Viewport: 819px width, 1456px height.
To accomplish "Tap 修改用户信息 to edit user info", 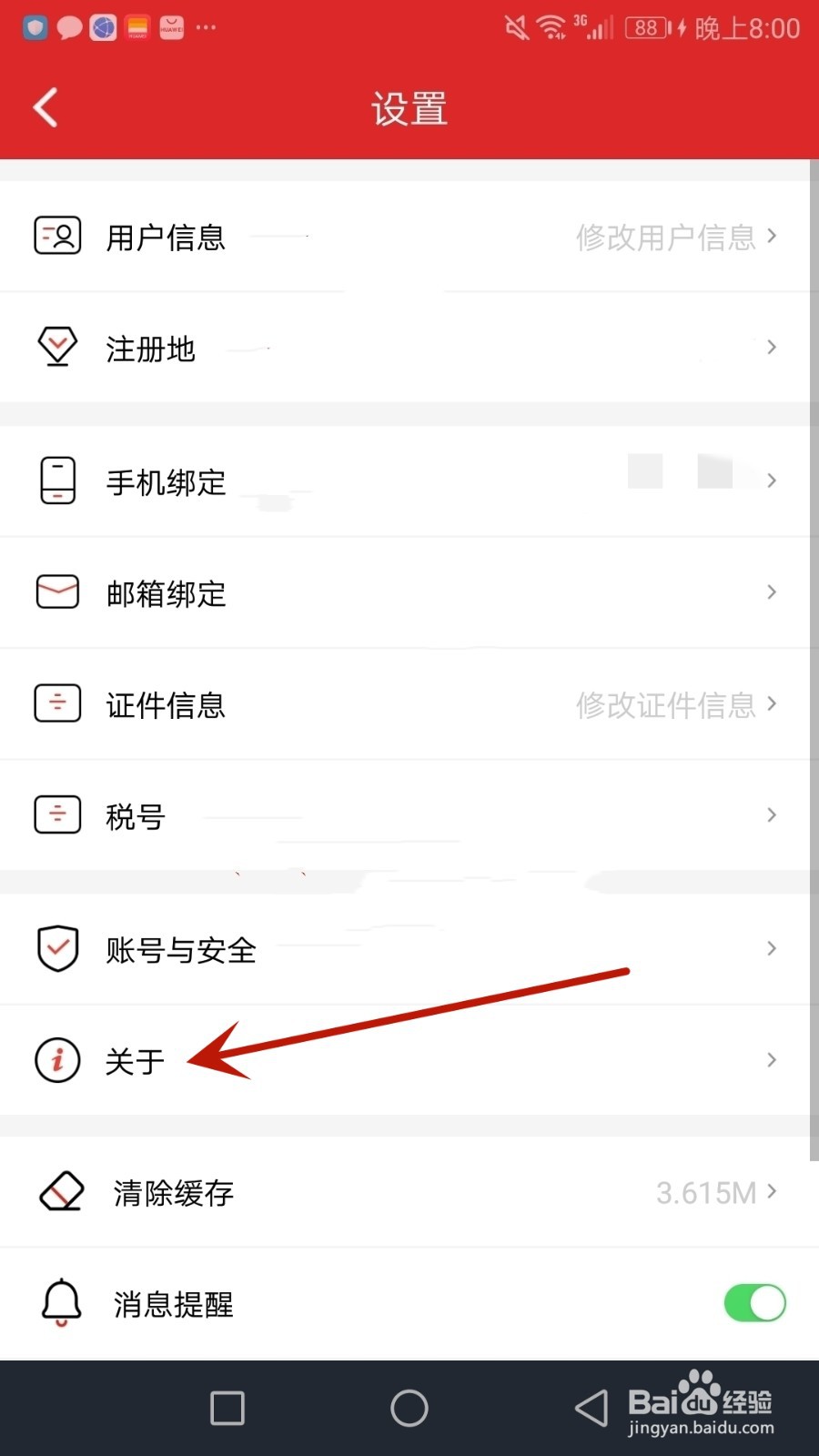I will [665, 236].
